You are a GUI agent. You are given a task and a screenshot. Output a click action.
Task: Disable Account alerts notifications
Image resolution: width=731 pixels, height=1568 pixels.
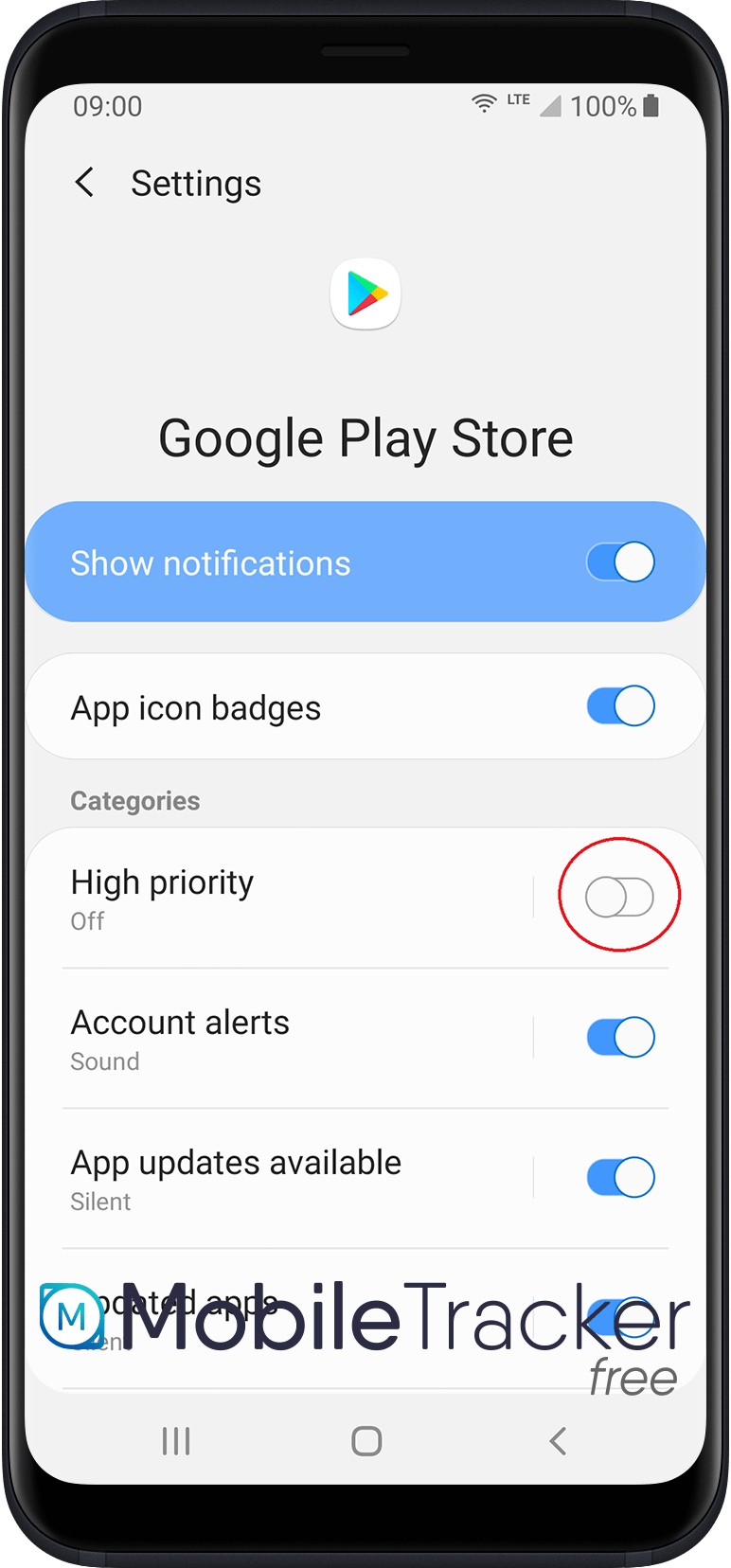click(620, 1037)
